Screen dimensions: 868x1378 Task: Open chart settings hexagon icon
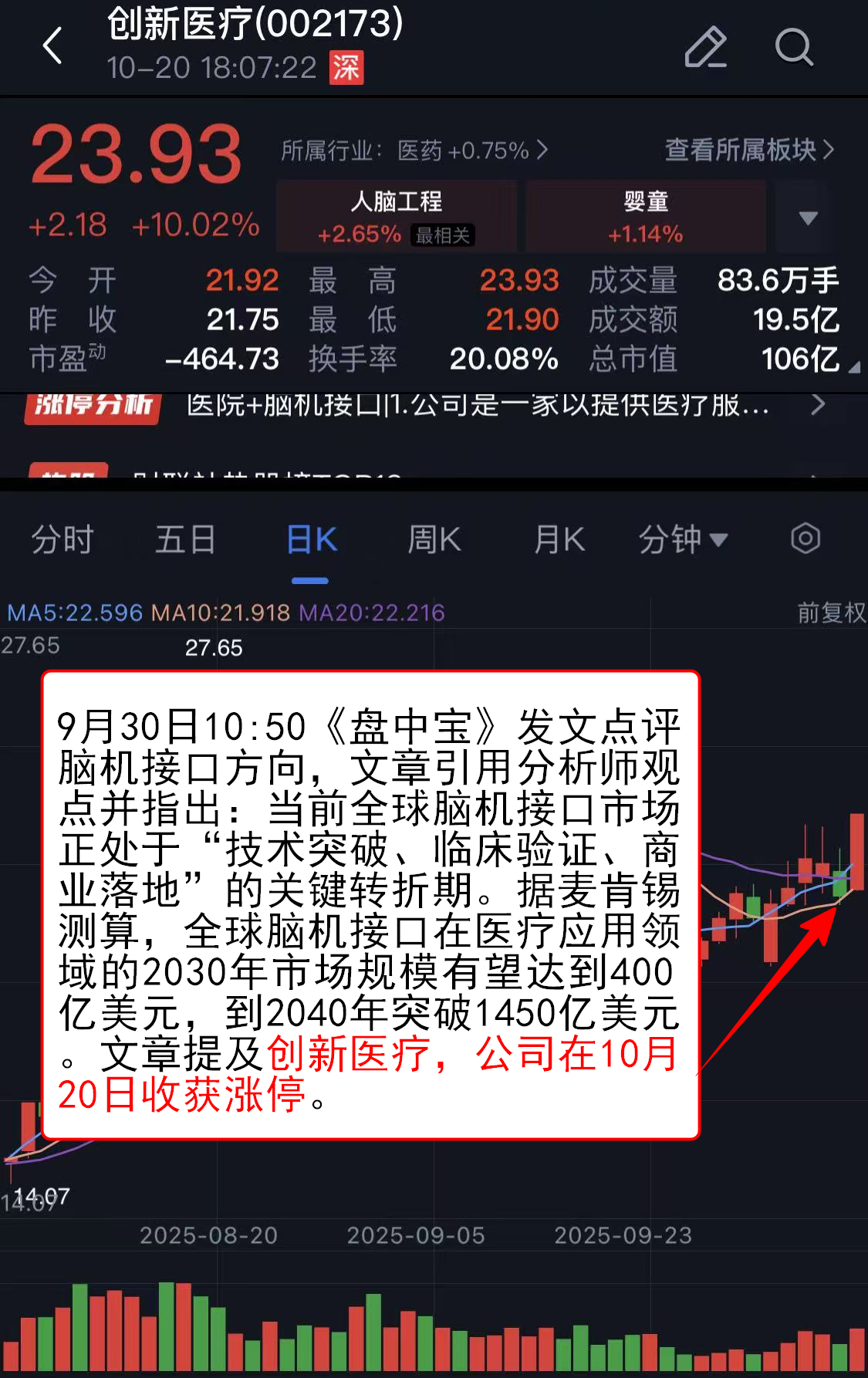(x=806, y=539)
